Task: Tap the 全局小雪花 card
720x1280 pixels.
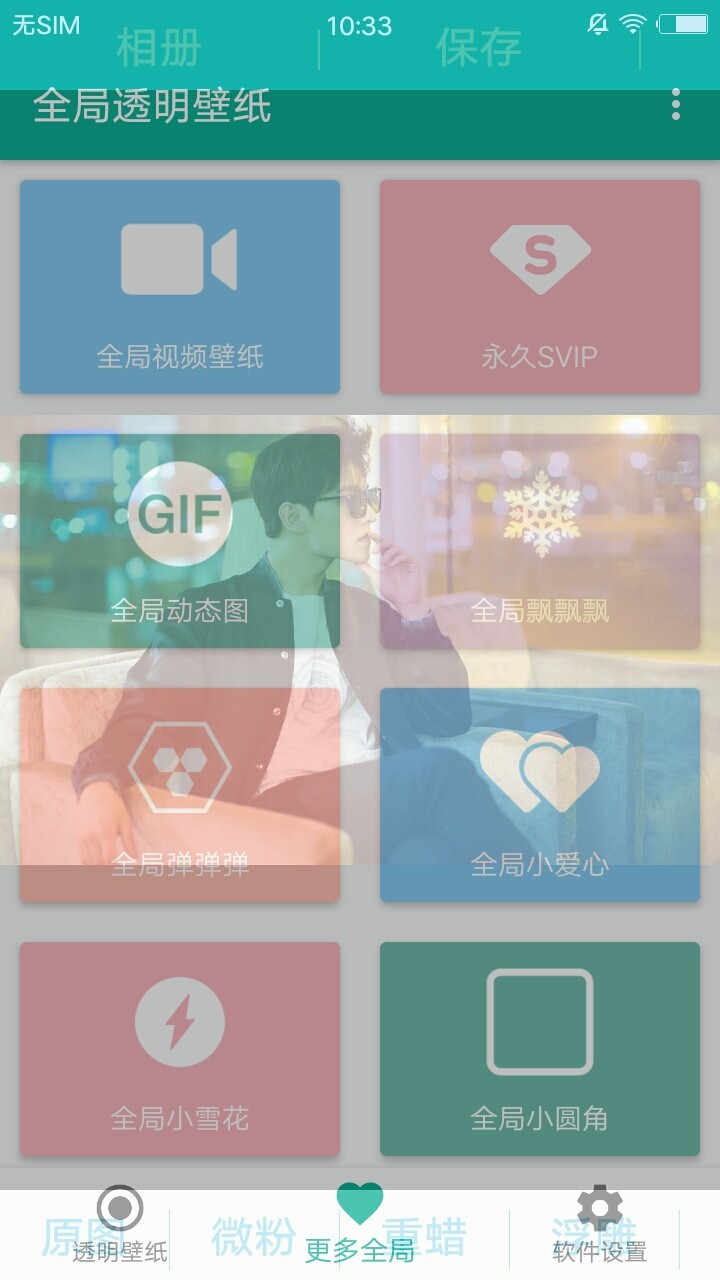Action: 180,1049
